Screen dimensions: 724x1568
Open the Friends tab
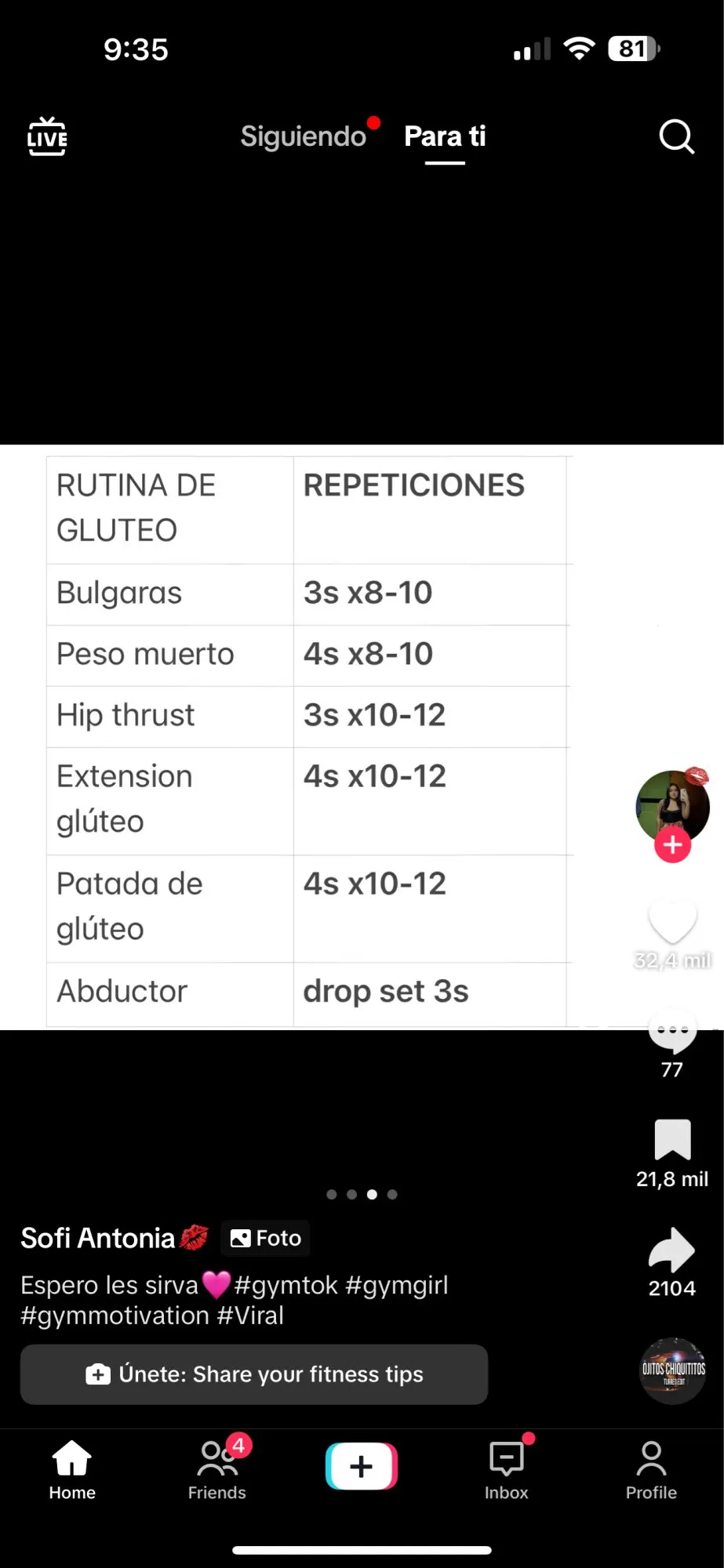tap(217, 1471)
